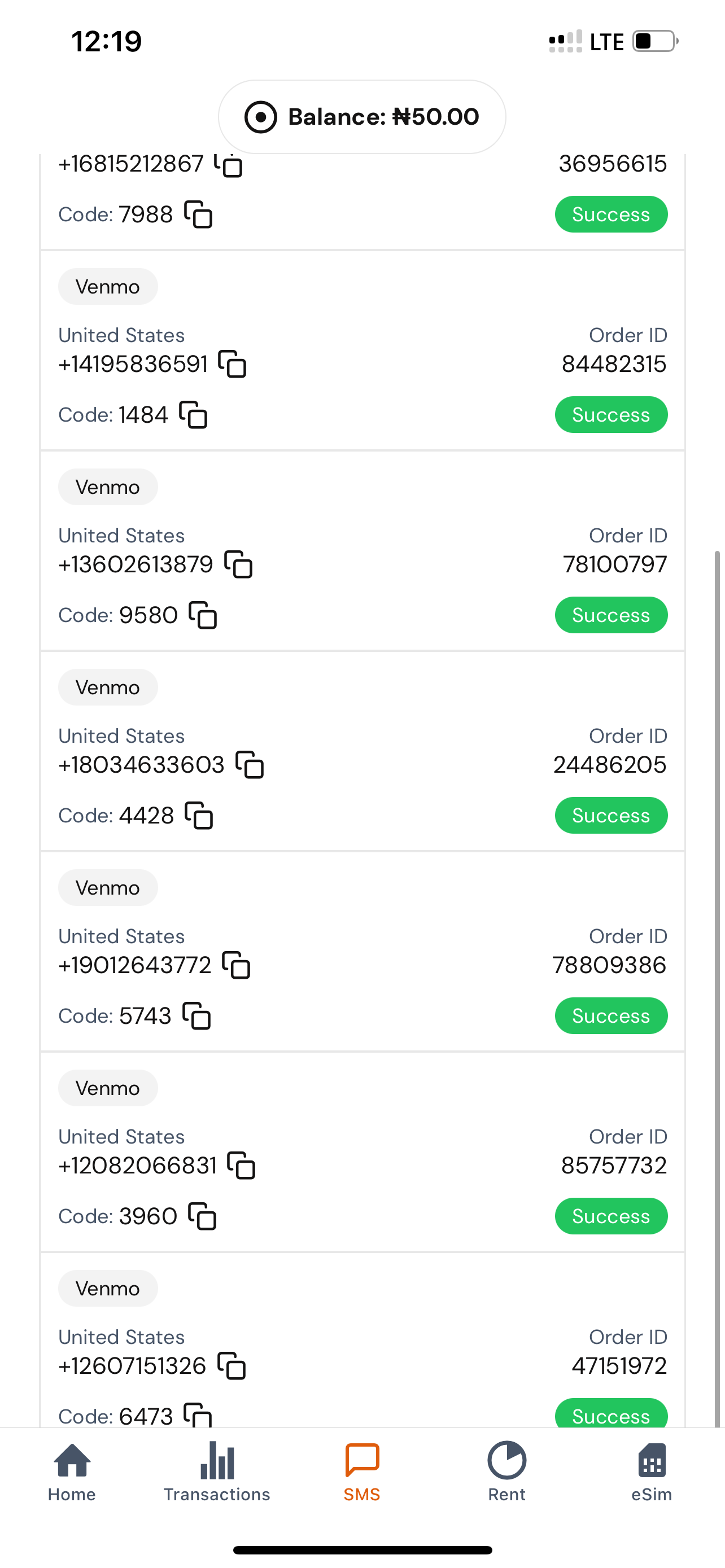Select the SMS tab

coord(362,1472)
